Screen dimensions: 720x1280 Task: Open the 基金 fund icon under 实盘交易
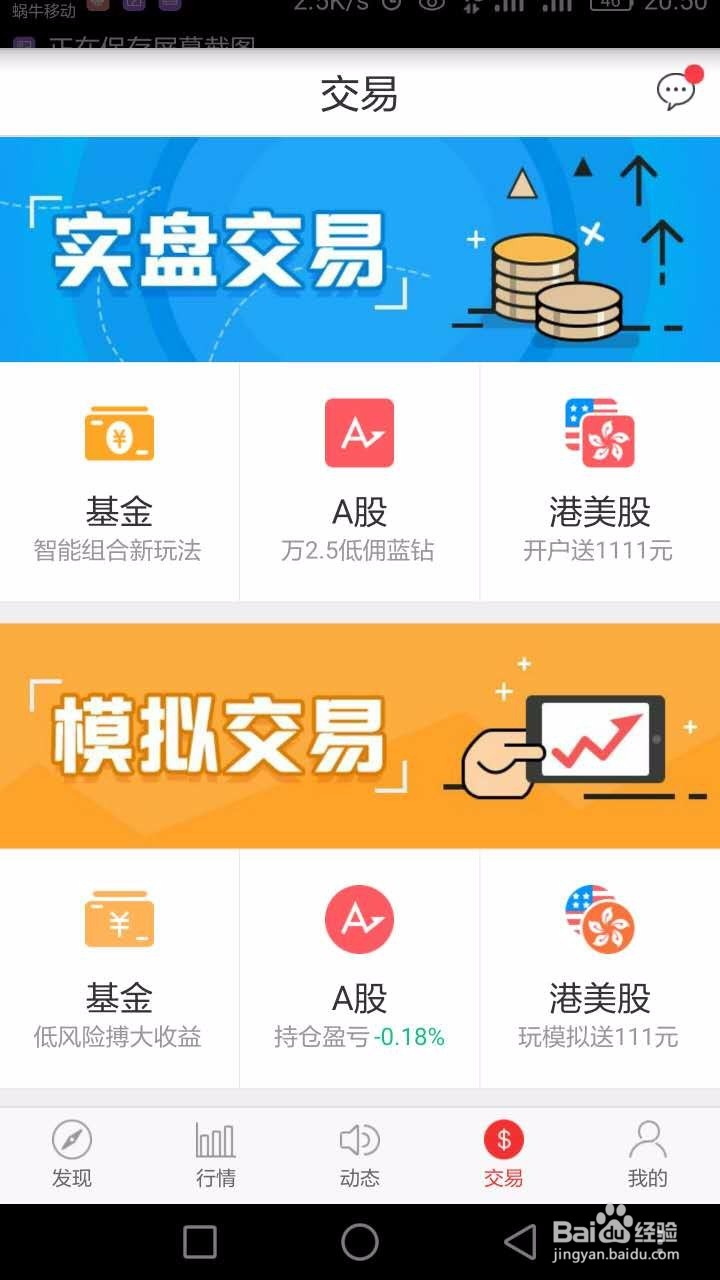pos(120,432)
